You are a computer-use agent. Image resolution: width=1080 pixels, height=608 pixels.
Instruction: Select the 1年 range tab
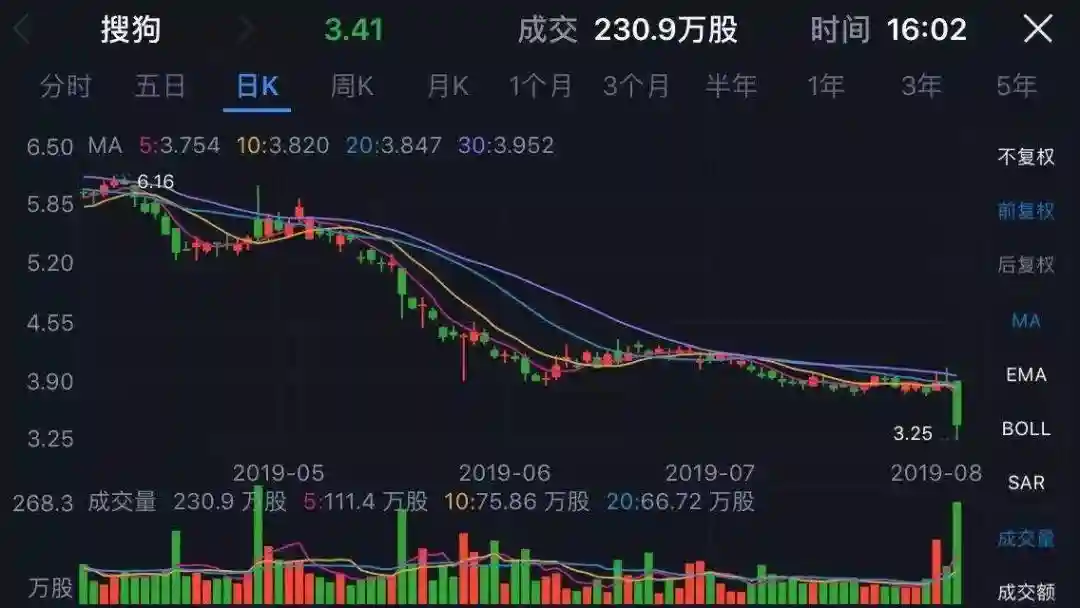(x=826, y=87)
